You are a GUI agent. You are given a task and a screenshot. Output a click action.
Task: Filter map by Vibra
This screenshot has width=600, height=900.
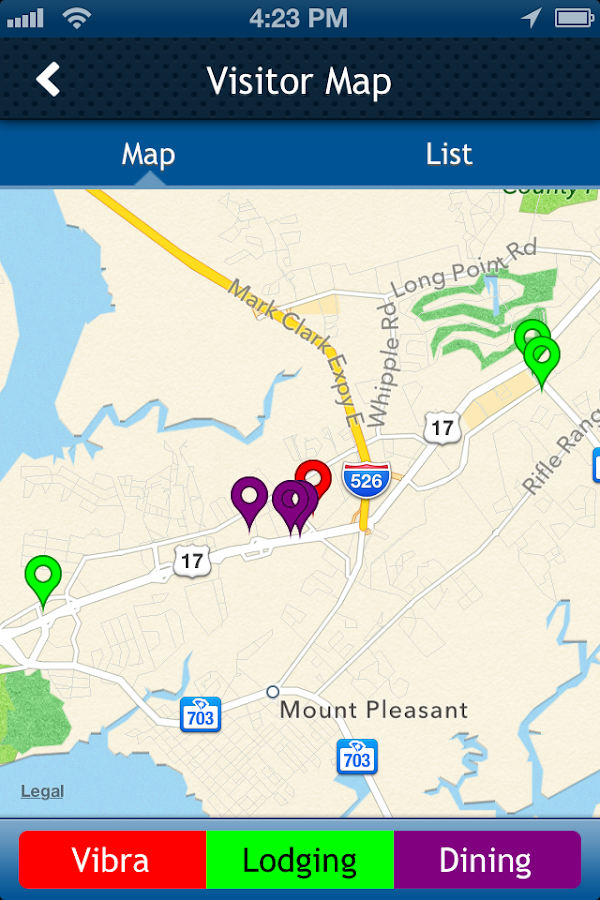point(112,860)
